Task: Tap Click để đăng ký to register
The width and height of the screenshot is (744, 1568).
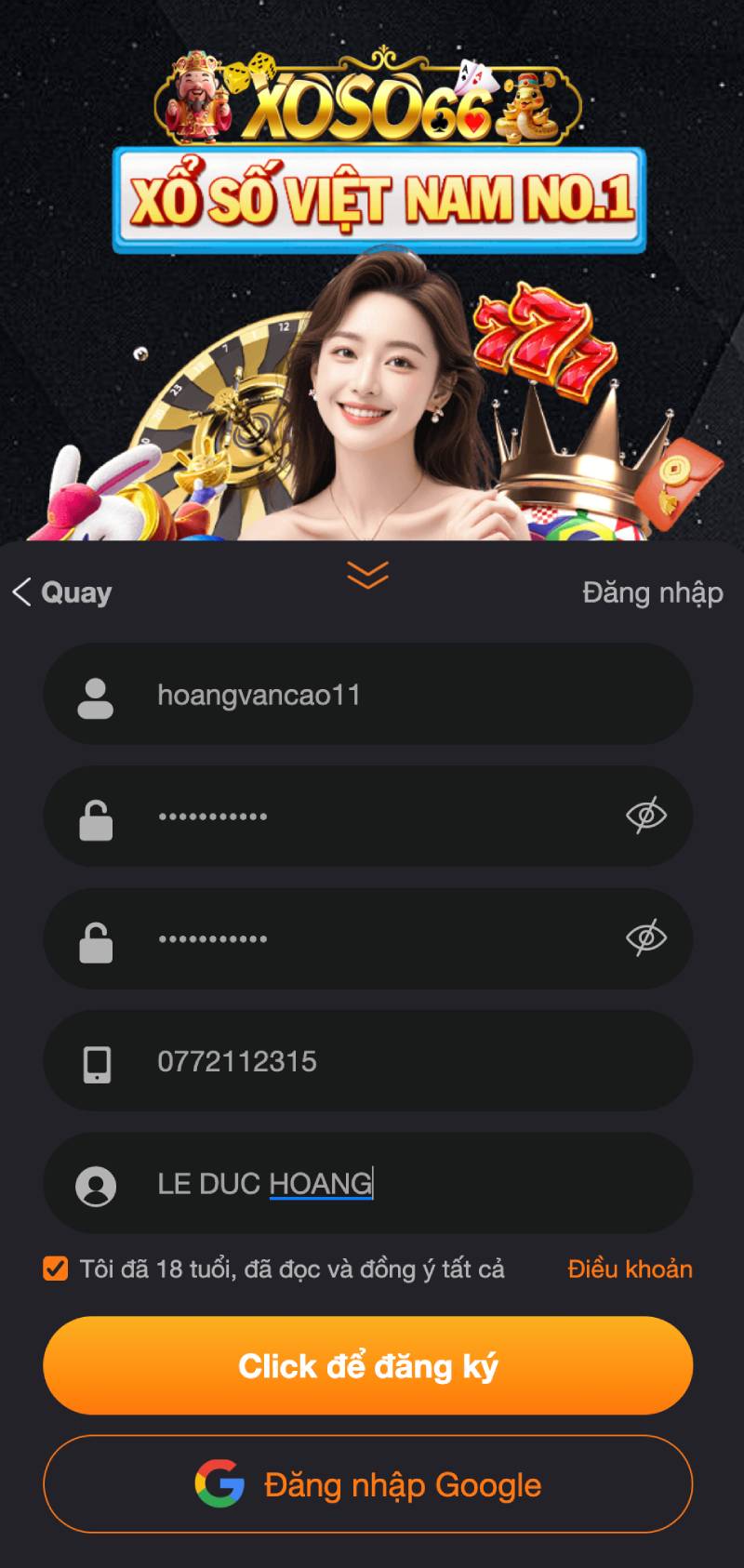Action: [368, 1365]
